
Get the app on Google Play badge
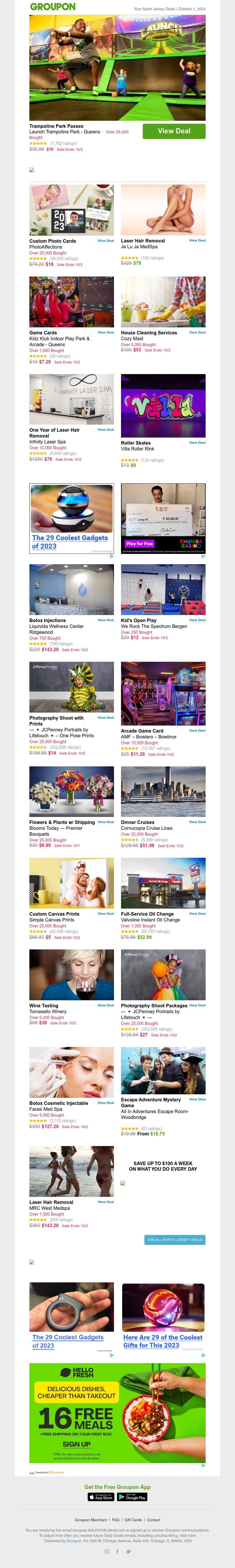(132, 1496)
